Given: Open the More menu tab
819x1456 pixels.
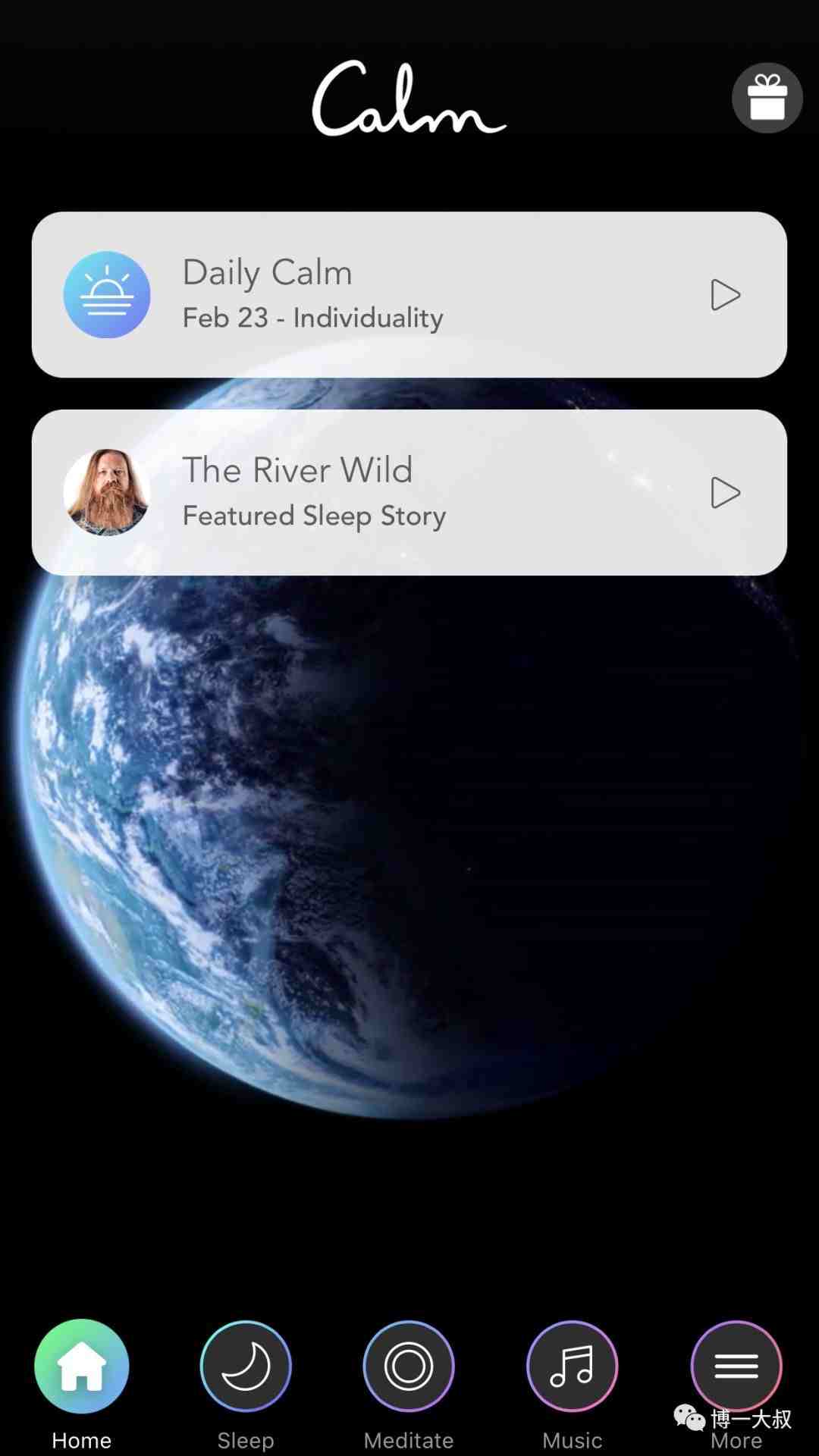Looking at the screenshot, I should 736,1367.
